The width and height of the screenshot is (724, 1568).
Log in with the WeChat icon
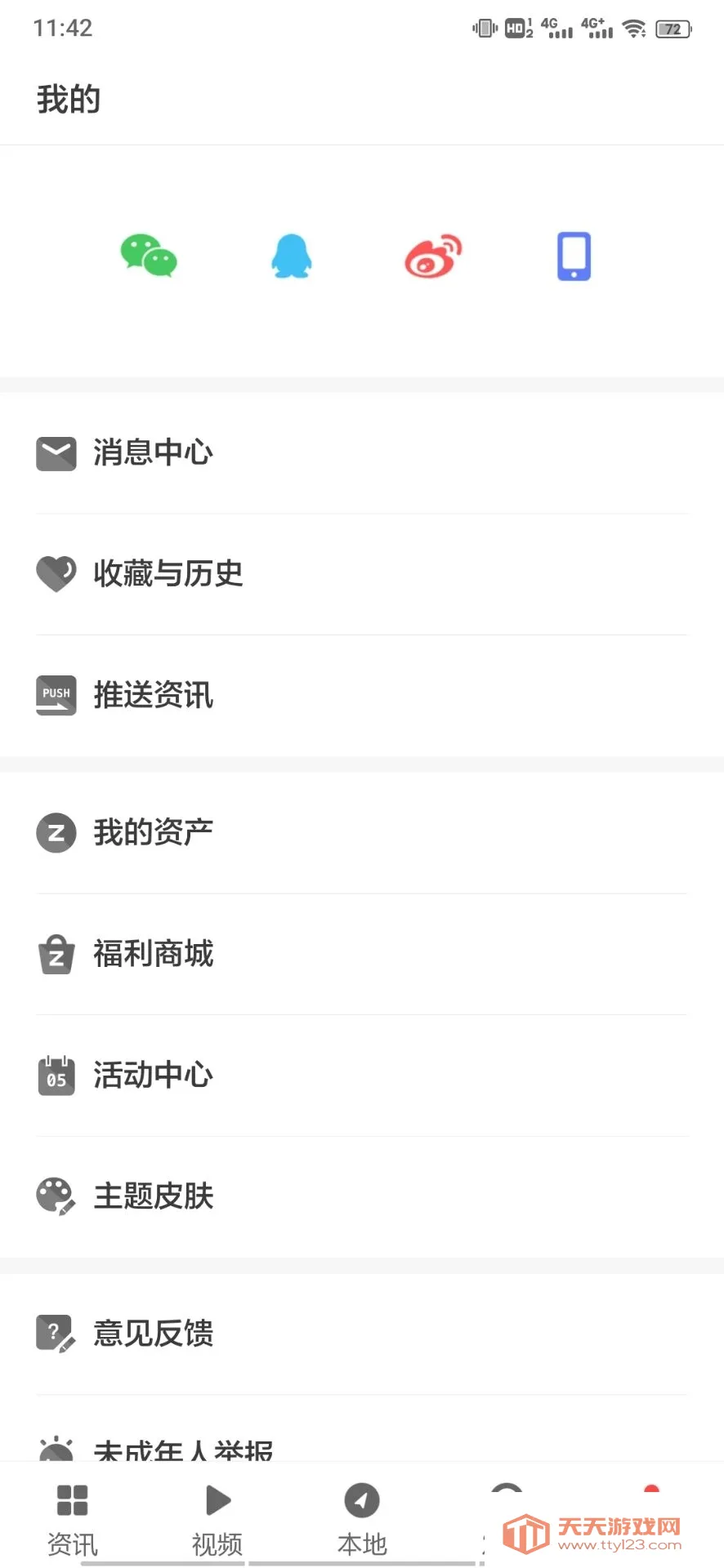point(149,256)
